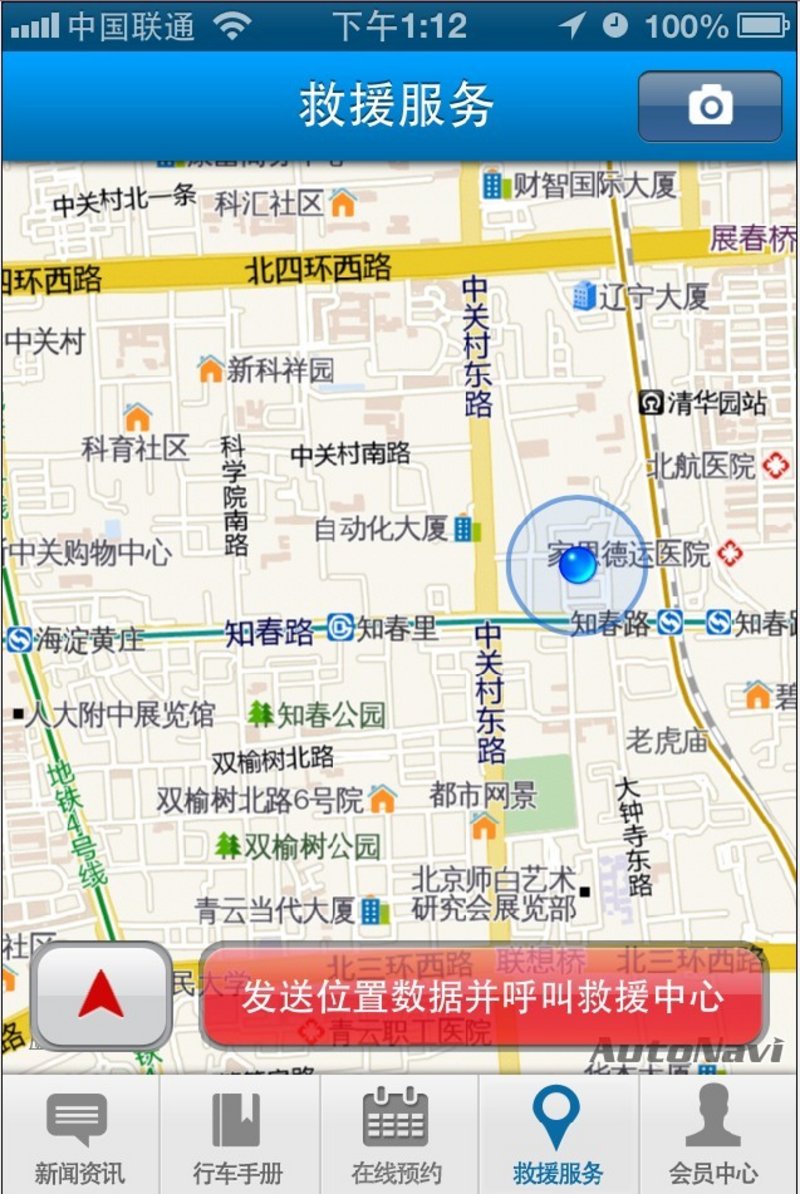Image resolution: width=800 pixels, height=1194 pixels.
Task: Open the 行车手册 tab
Action: pos(239,1135)
